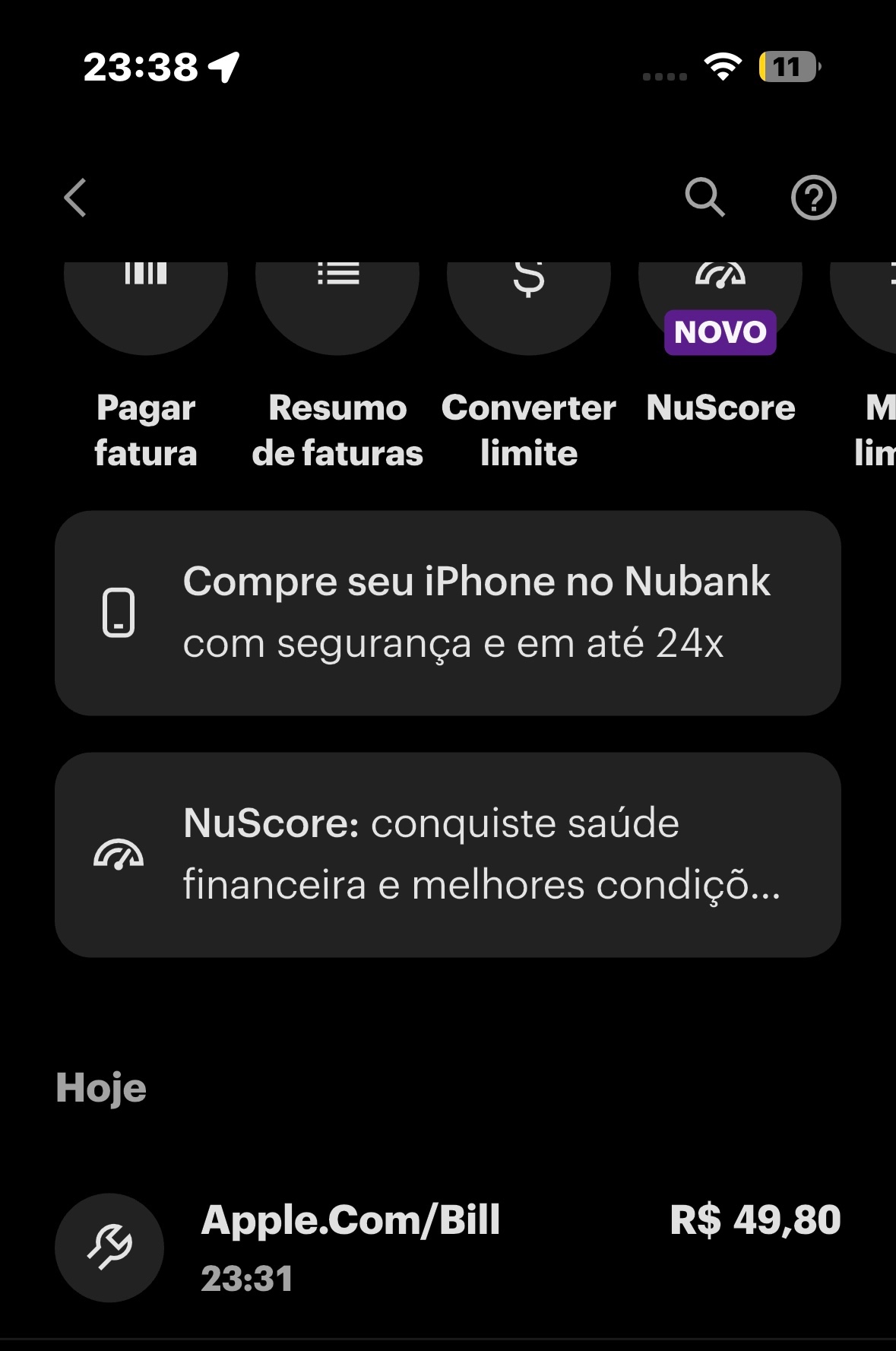896x1351 pixels.
Task: Open the search magnifier icon
Action: coord(704,198)
